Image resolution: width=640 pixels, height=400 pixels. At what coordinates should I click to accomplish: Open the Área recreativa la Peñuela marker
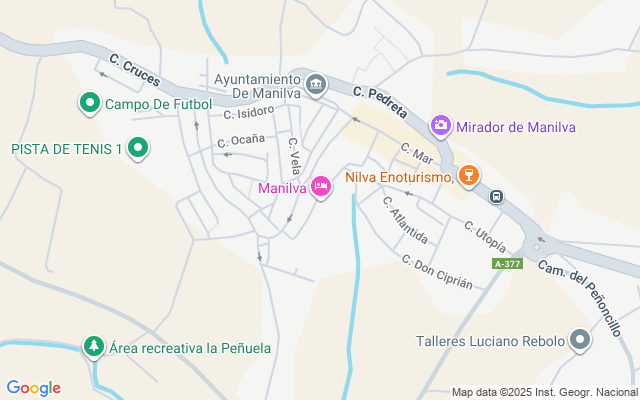tap(94, 347)
